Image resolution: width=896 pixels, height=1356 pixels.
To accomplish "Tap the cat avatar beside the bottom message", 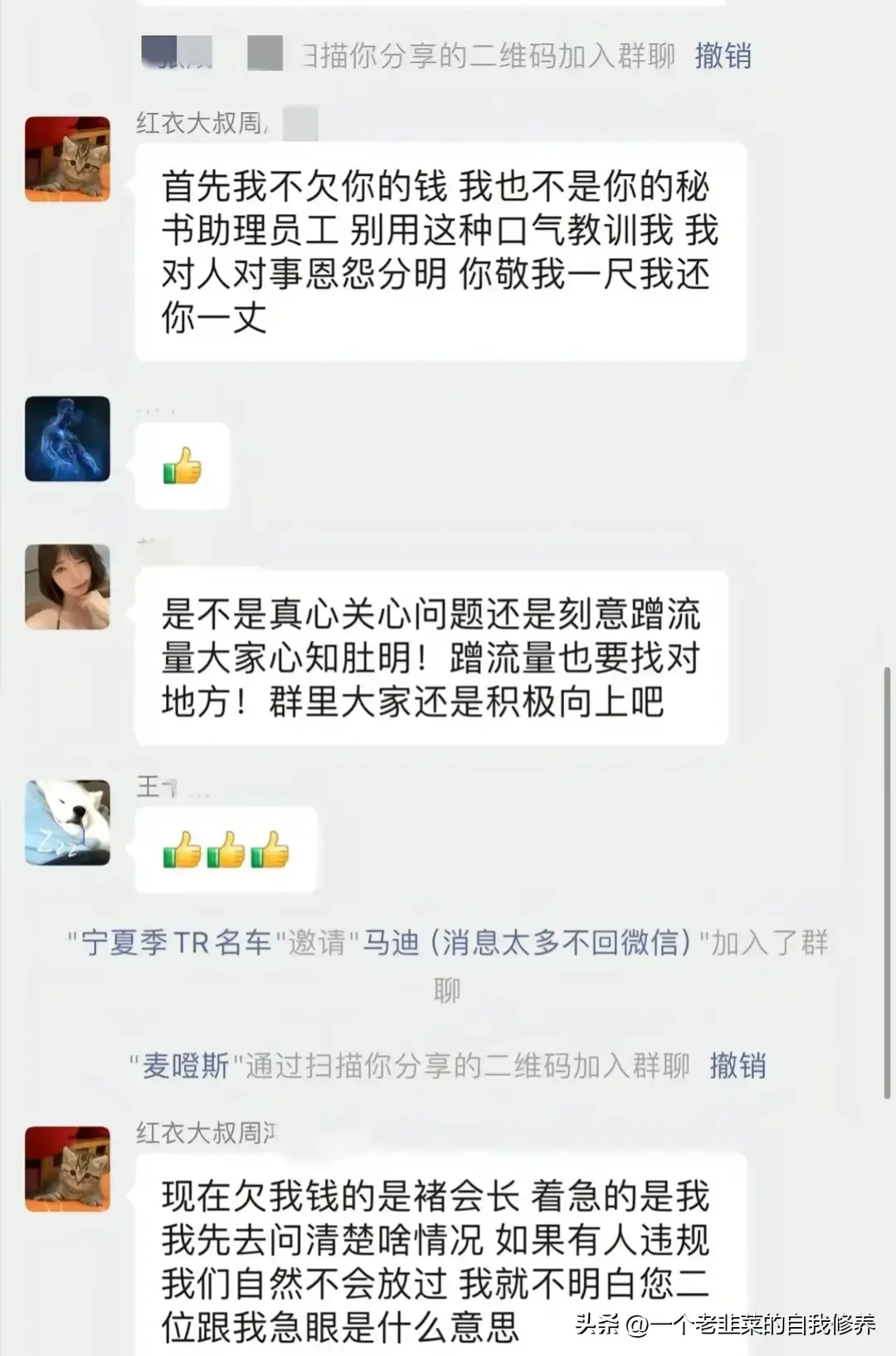I will pyautogui.click(x=67, y=1167).
